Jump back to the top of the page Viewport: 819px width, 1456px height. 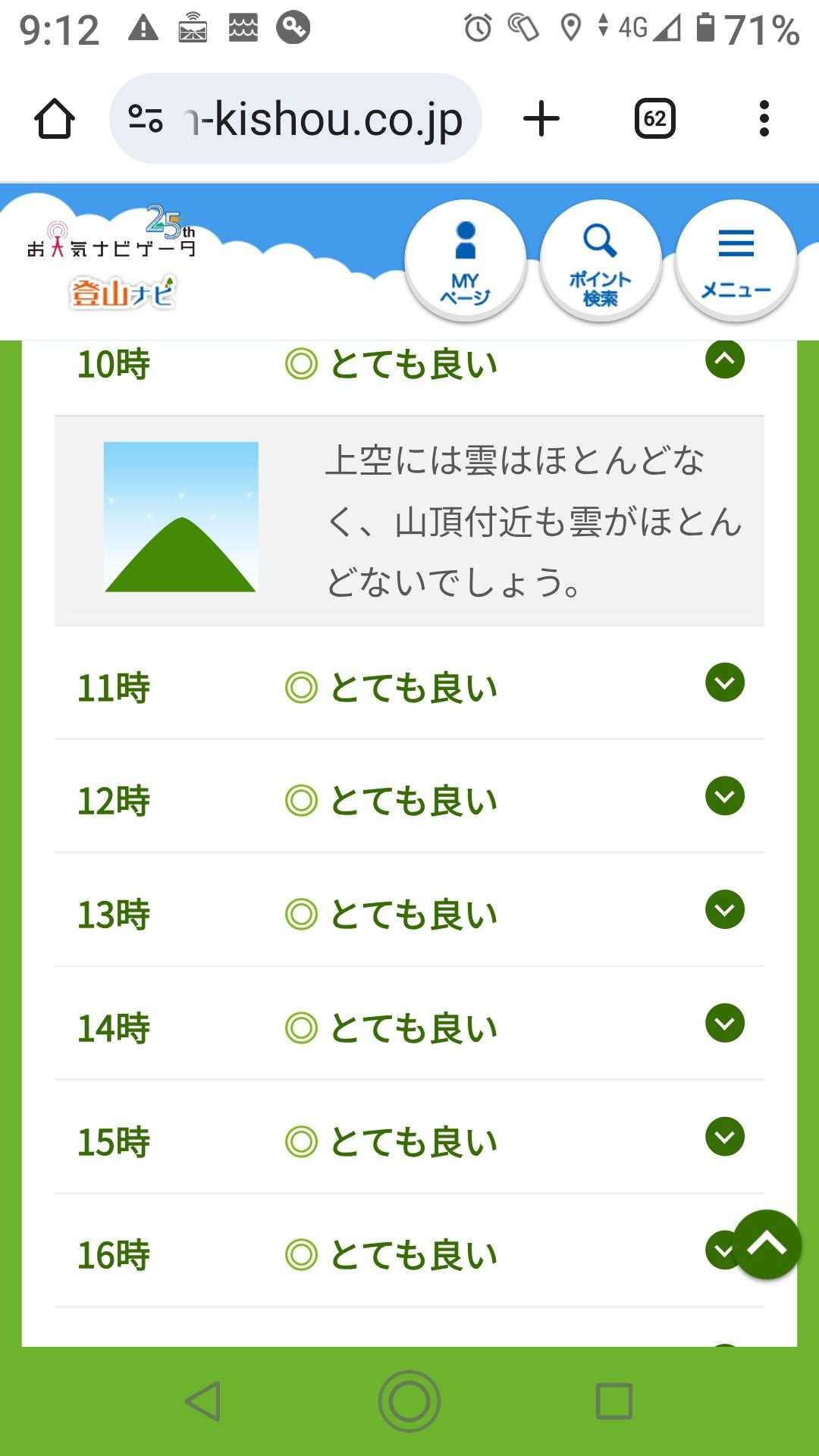[x=767, y=1244]
